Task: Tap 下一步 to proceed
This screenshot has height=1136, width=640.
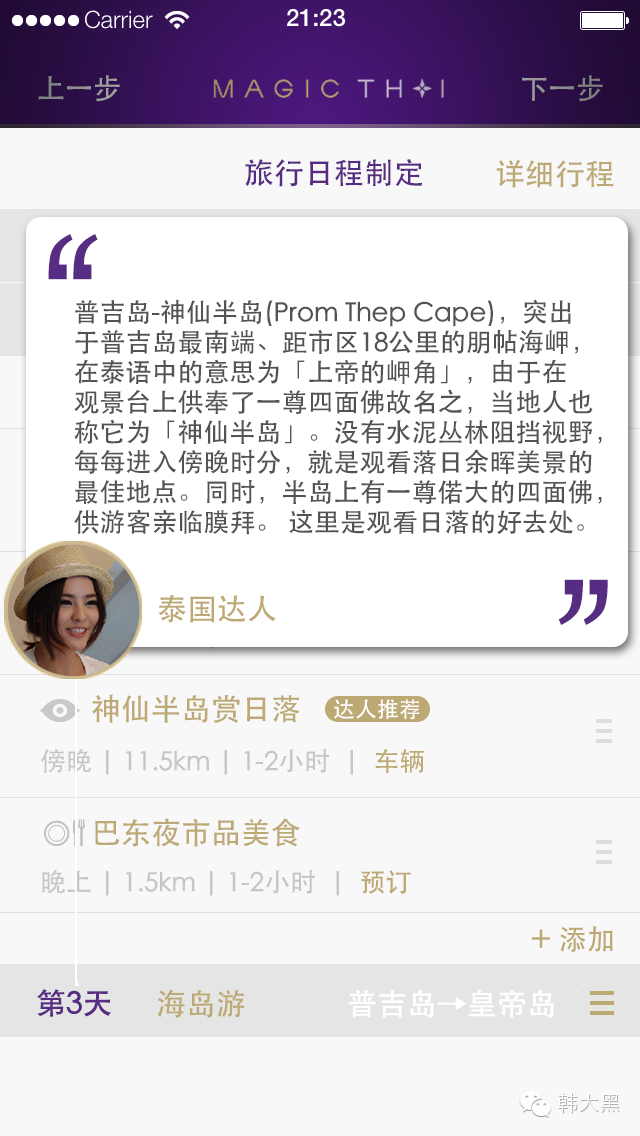Action: (x=562, y=89)
